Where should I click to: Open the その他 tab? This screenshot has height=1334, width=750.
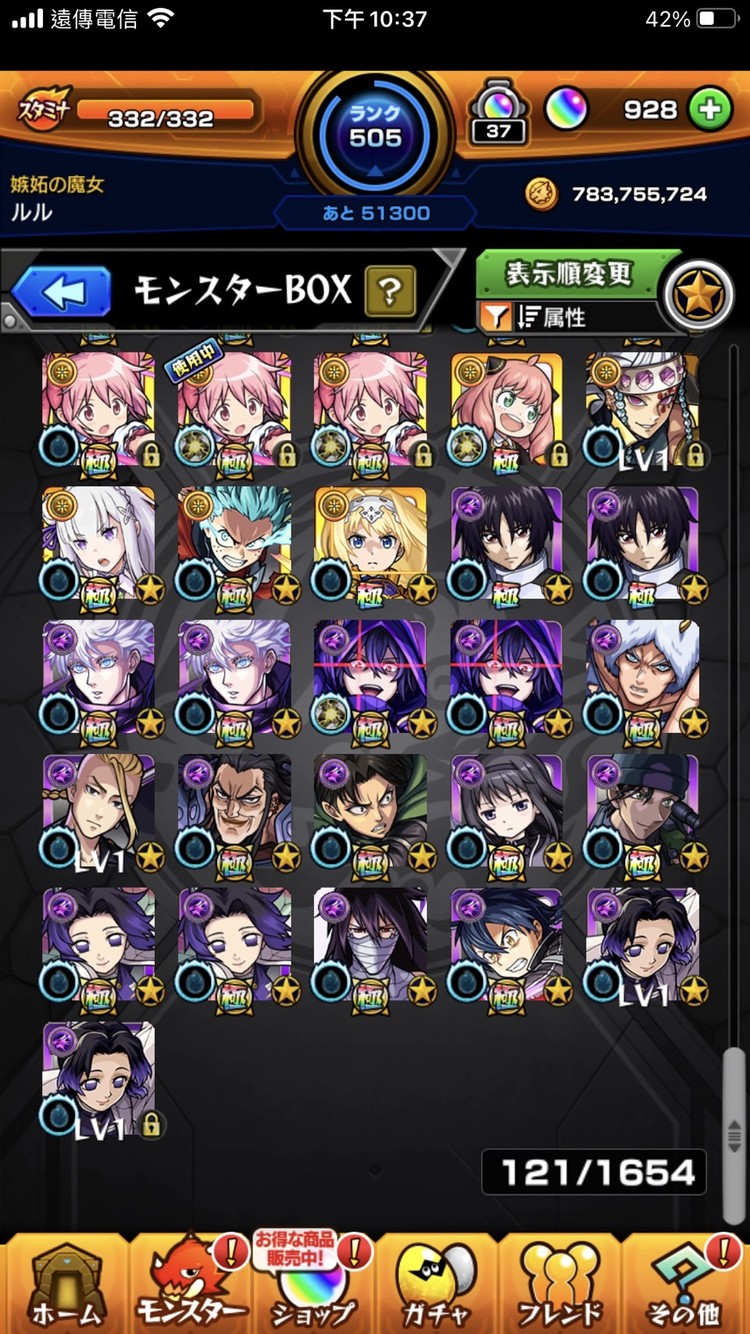686,1284
